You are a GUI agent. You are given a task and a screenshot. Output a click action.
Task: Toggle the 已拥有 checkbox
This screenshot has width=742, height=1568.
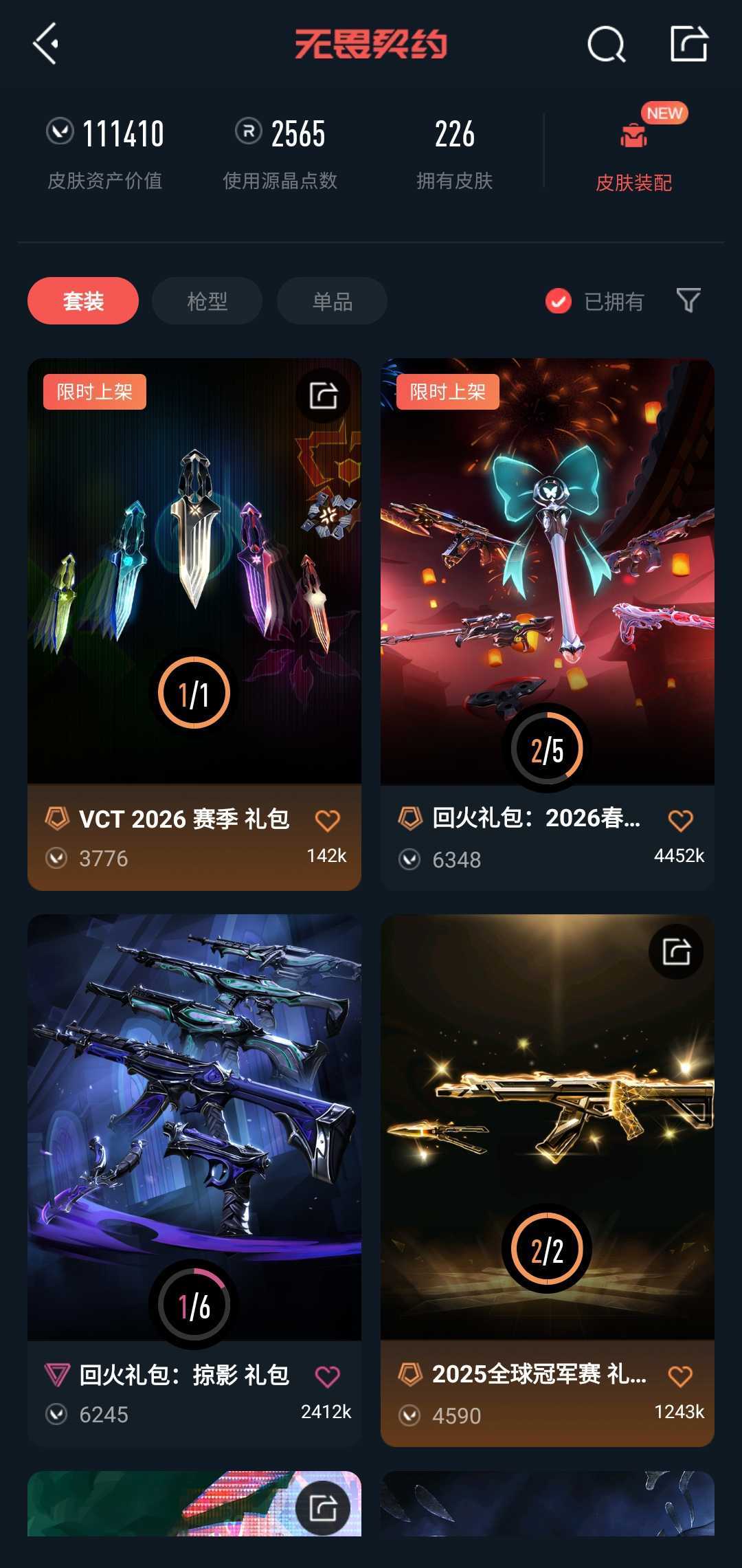tap(559, 301)
